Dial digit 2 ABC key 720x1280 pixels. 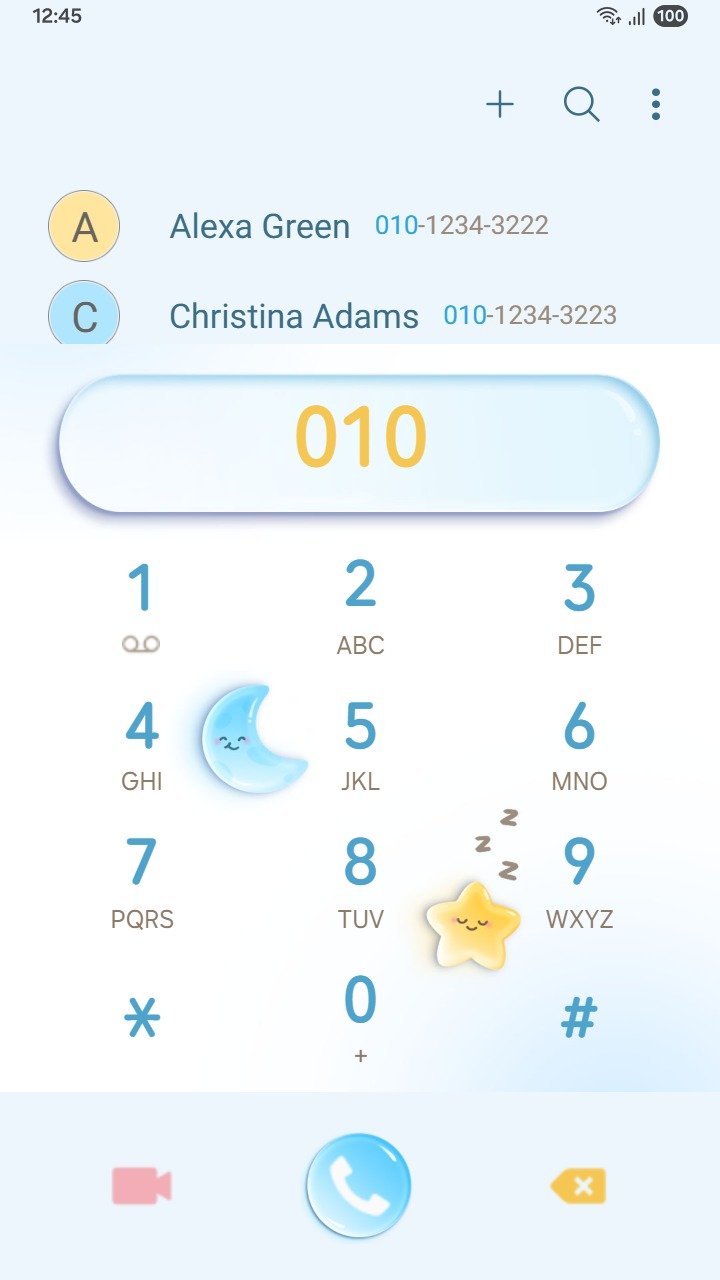[360, 605]
